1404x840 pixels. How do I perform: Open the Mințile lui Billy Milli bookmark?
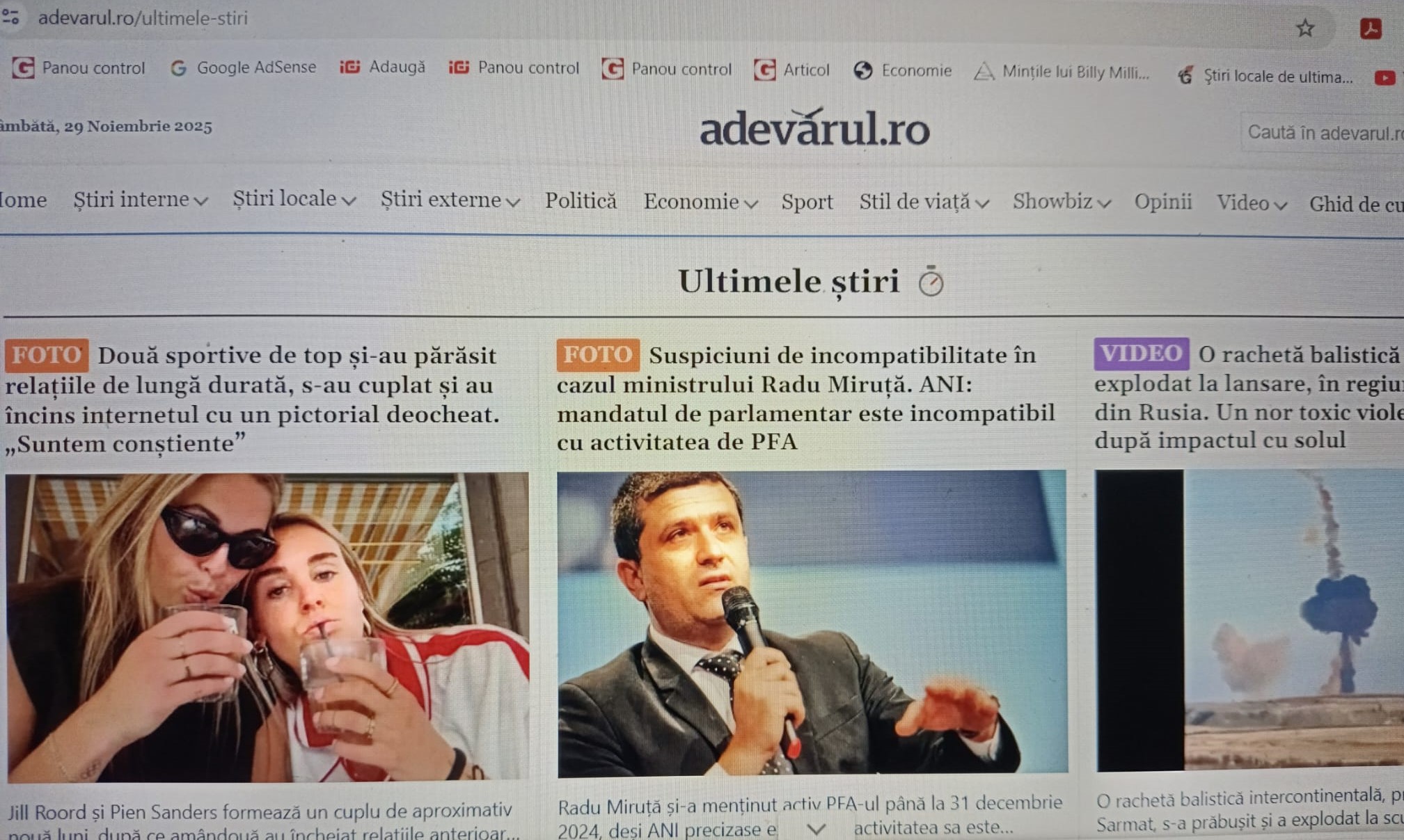pyautogui.click(x=1062, y=72)
